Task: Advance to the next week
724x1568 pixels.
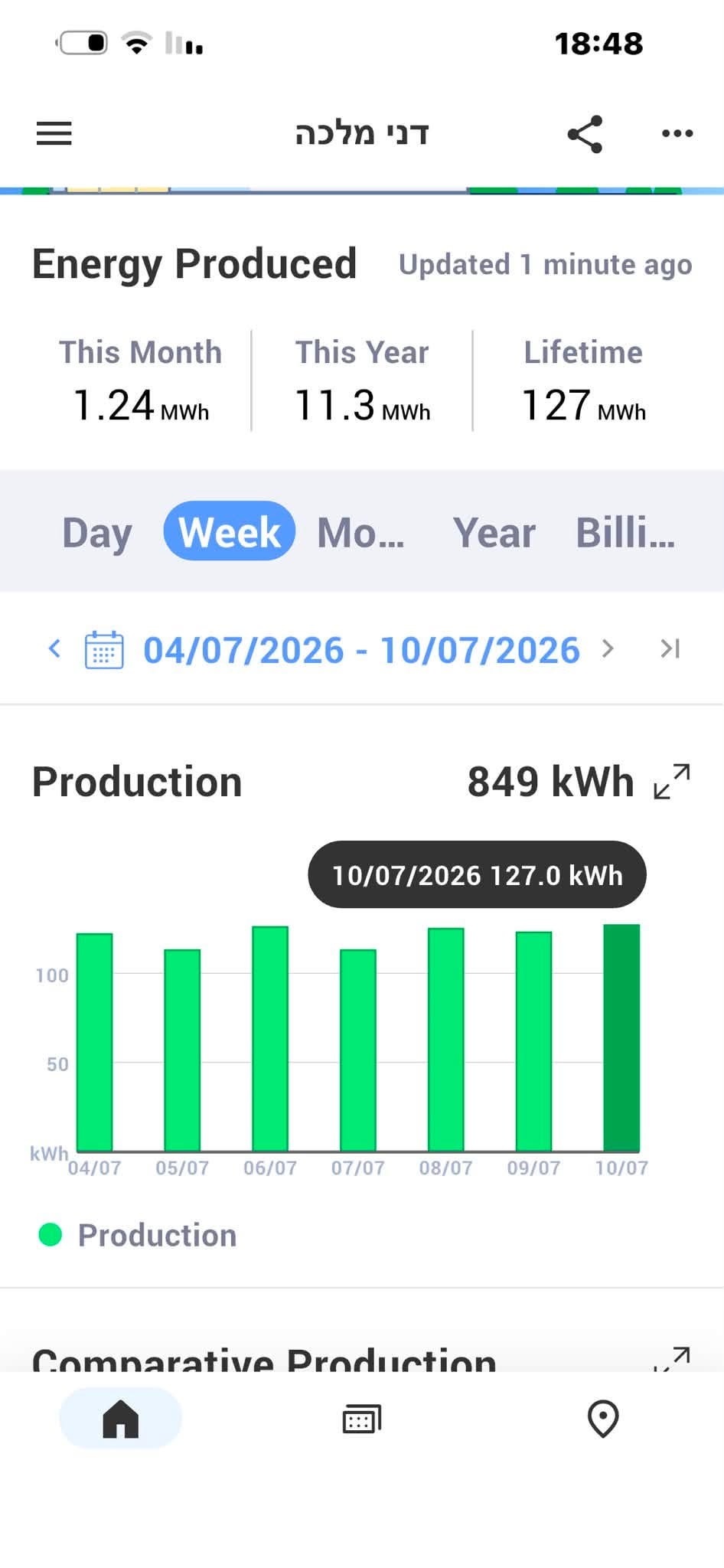Action: pos(608,648)
